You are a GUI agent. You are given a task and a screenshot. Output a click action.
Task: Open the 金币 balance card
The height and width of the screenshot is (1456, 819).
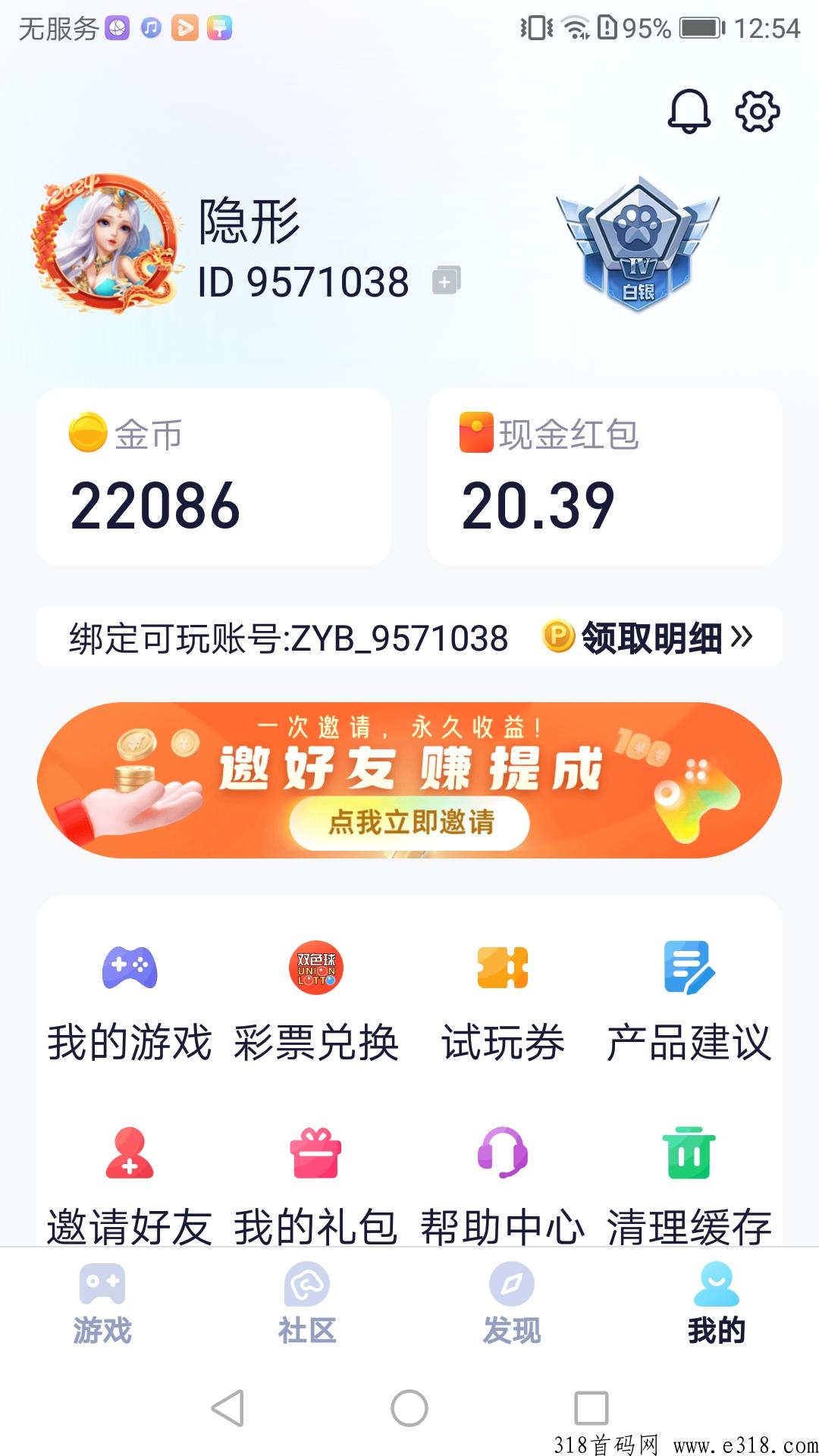(214, 477)
